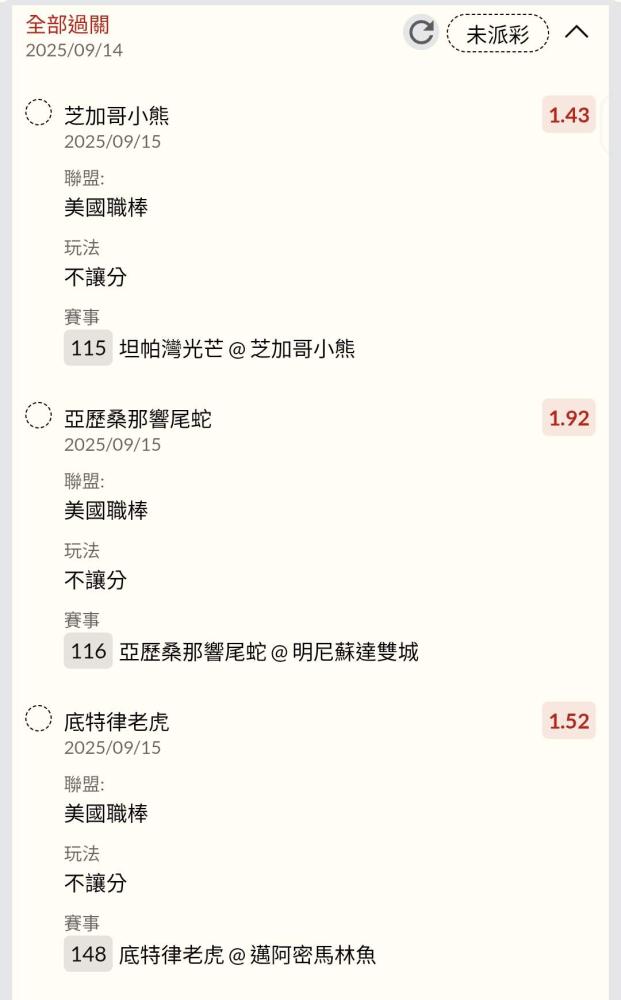The height and width of the screenshot is (1000, 621).
Task: Collapse the 全部過關 bet details
Action: [x=577, y=32]
